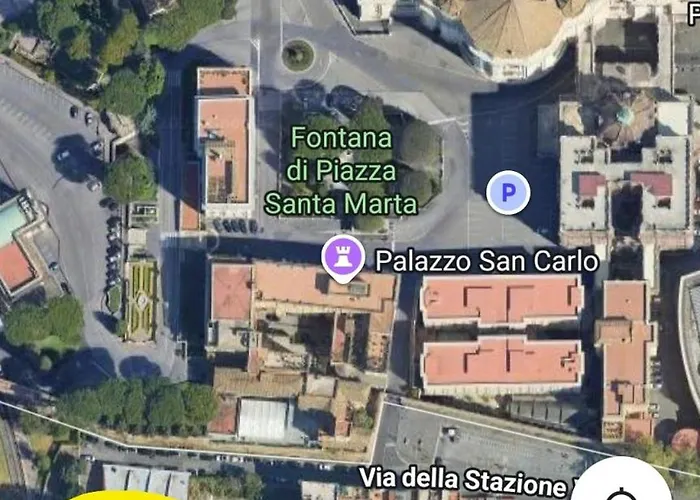
Task: Tap the Palazzo San Carlo map pin
Action: click(x=343, y=260)
